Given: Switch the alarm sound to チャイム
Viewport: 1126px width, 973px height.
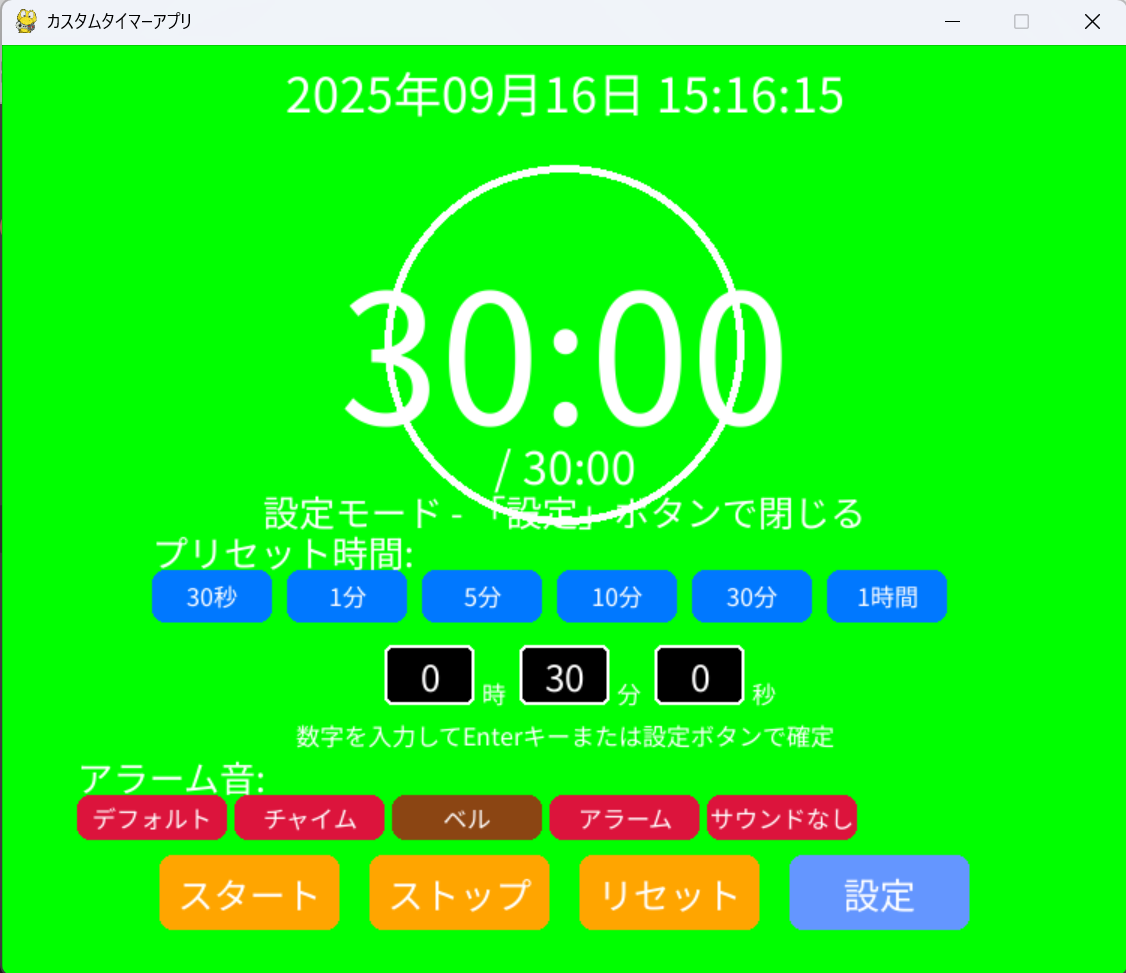Looking at the screenshot, I should [310, 818].
